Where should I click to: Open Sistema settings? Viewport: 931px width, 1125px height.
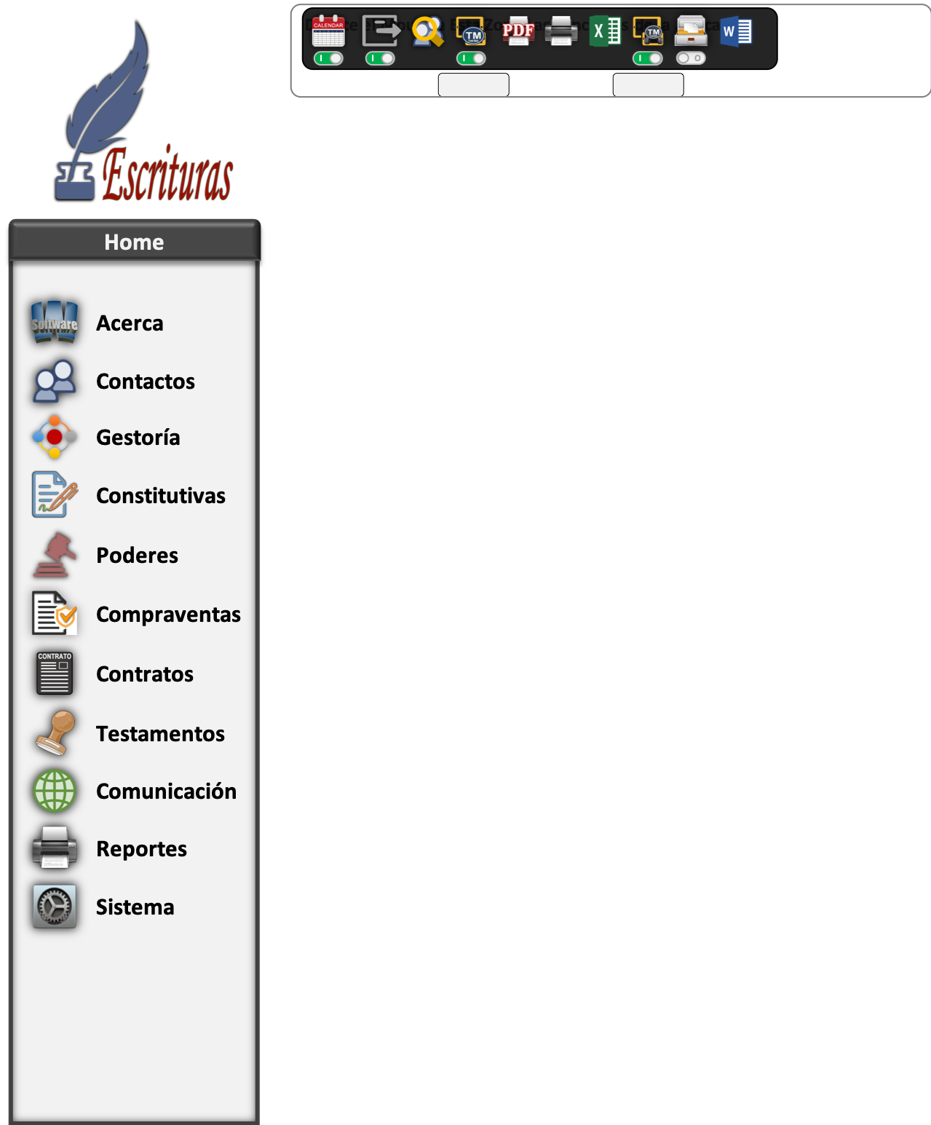coord(135,907)
